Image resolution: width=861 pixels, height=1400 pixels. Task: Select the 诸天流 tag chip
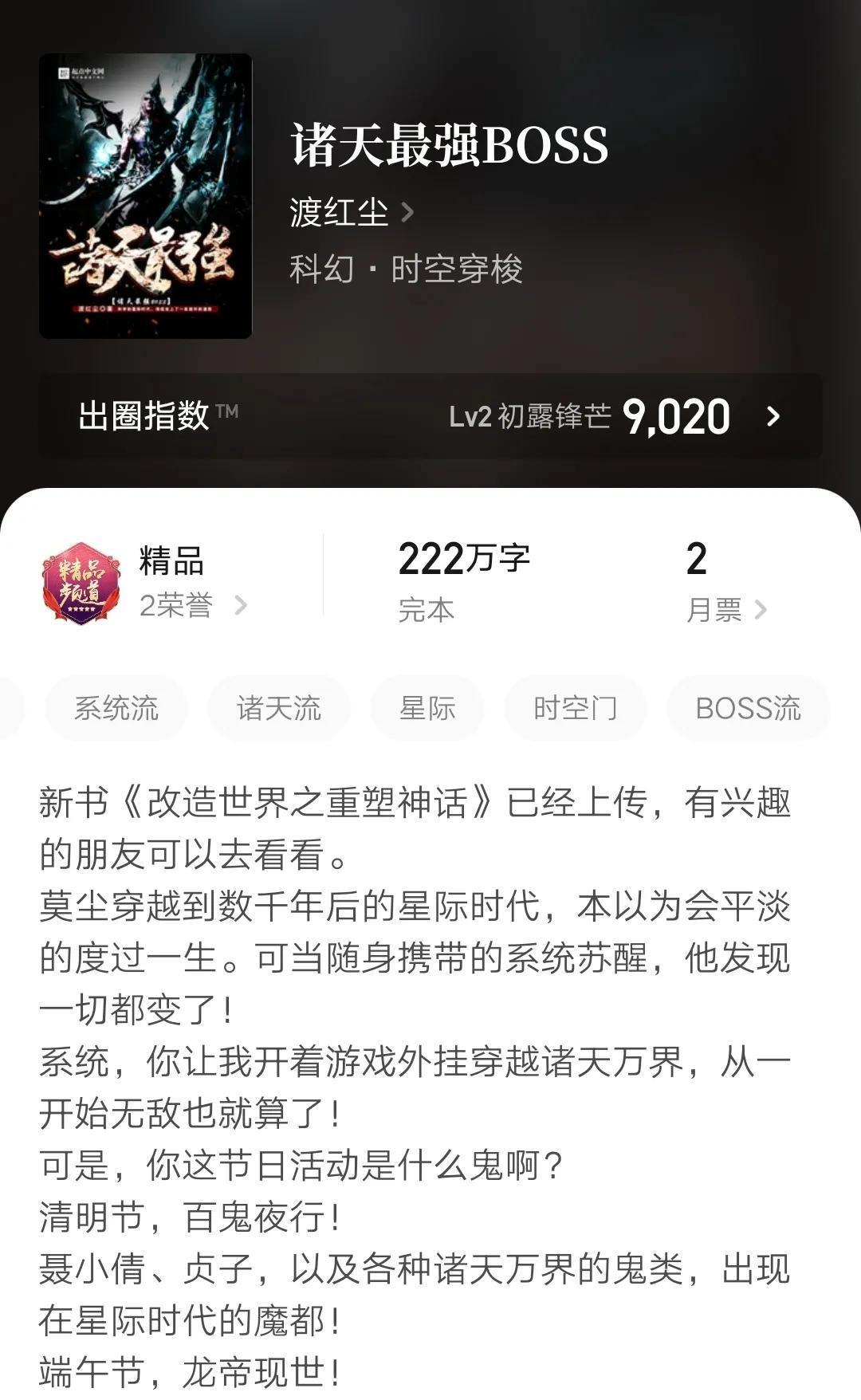tap(279, 708)
